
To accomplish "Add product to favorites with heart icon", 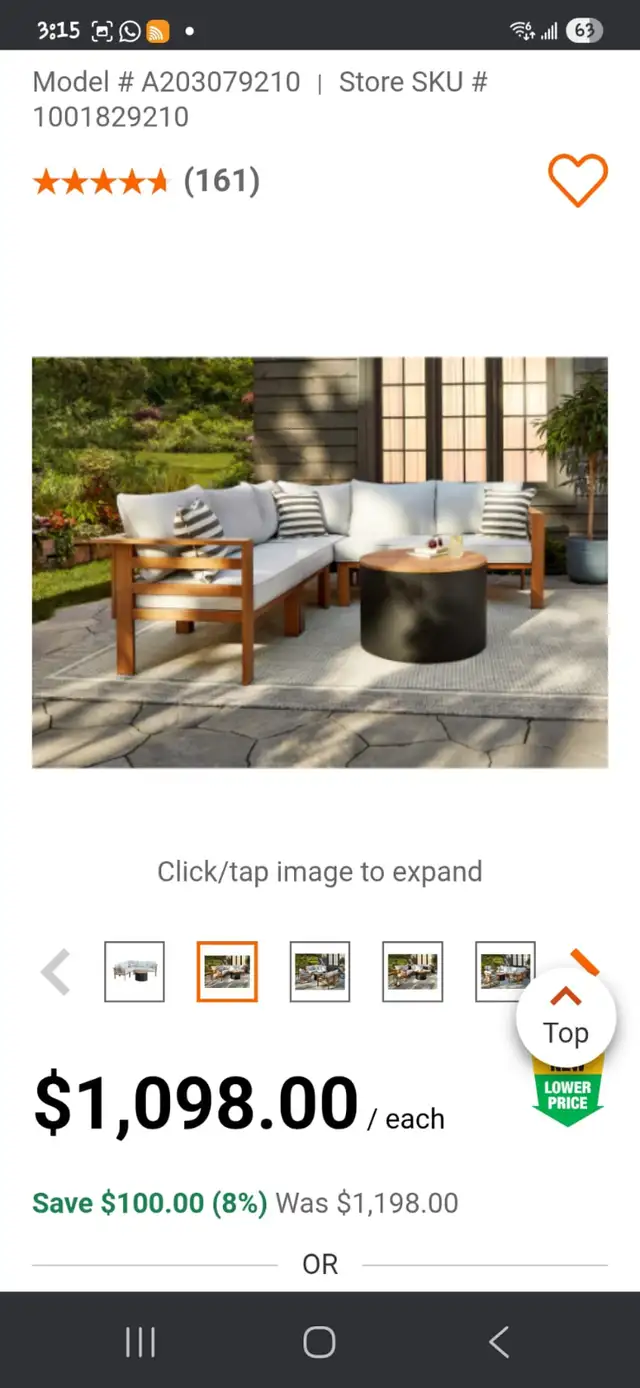I will tap(578, 181).
